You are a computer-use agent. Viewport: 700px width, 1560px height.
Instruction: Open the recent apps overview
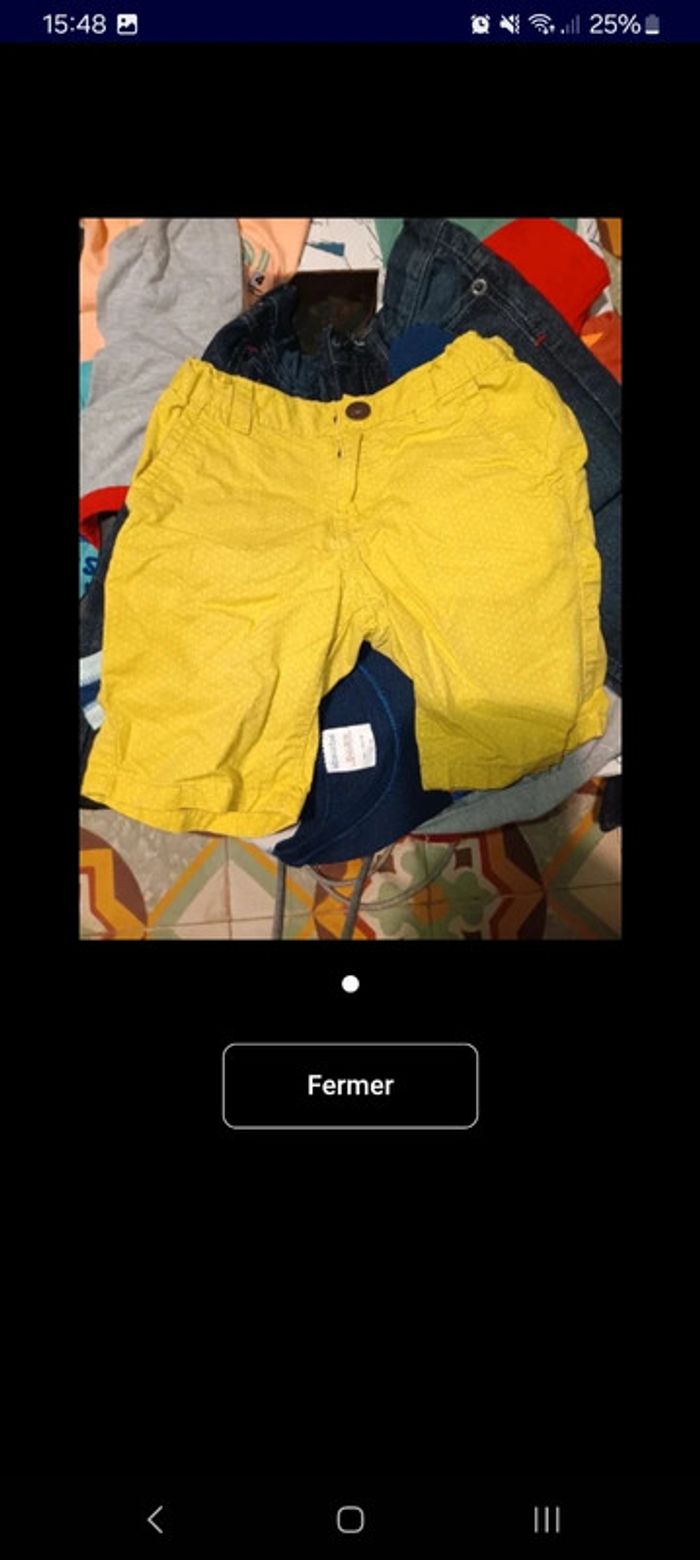546,1520
